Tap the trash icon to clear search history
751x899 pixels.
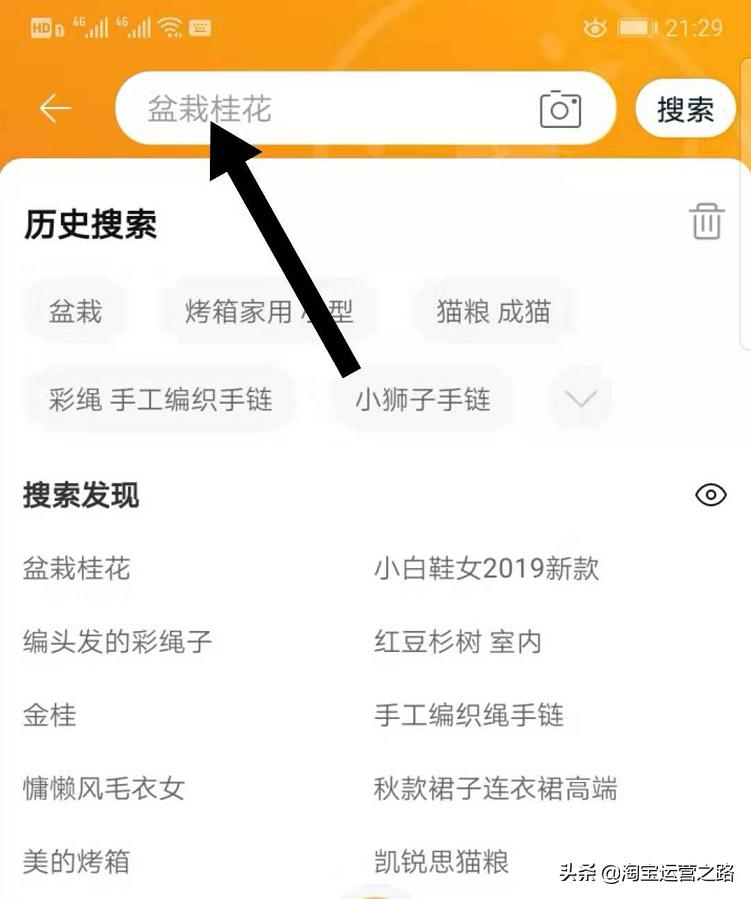point(707,224)
